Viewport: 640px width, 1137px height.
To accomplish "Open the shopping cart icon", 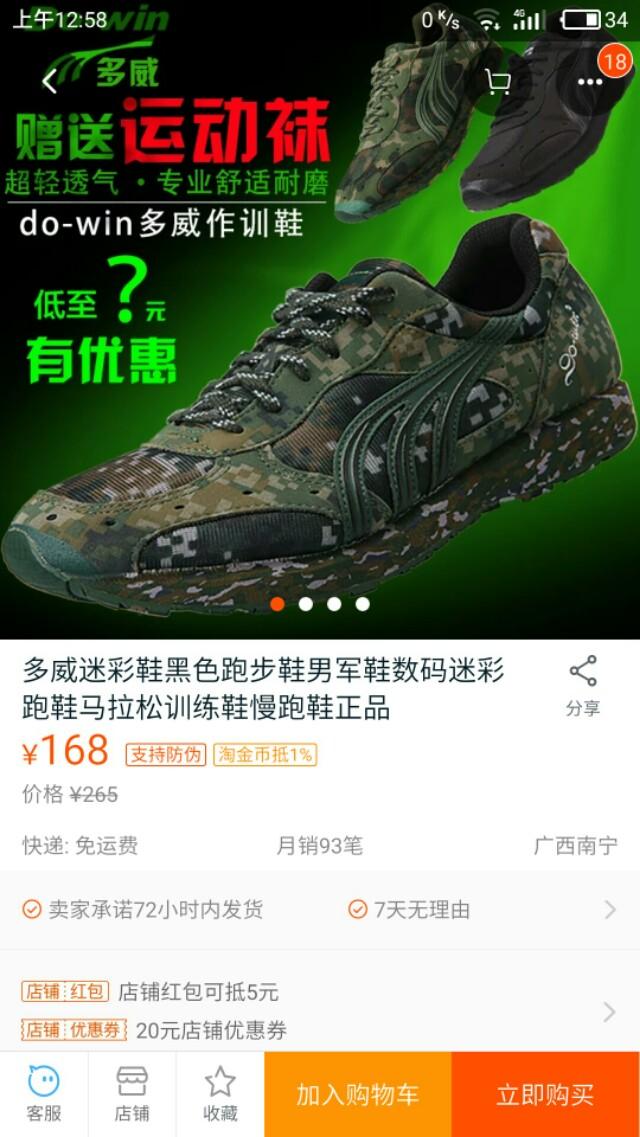I will pos(497,82).
